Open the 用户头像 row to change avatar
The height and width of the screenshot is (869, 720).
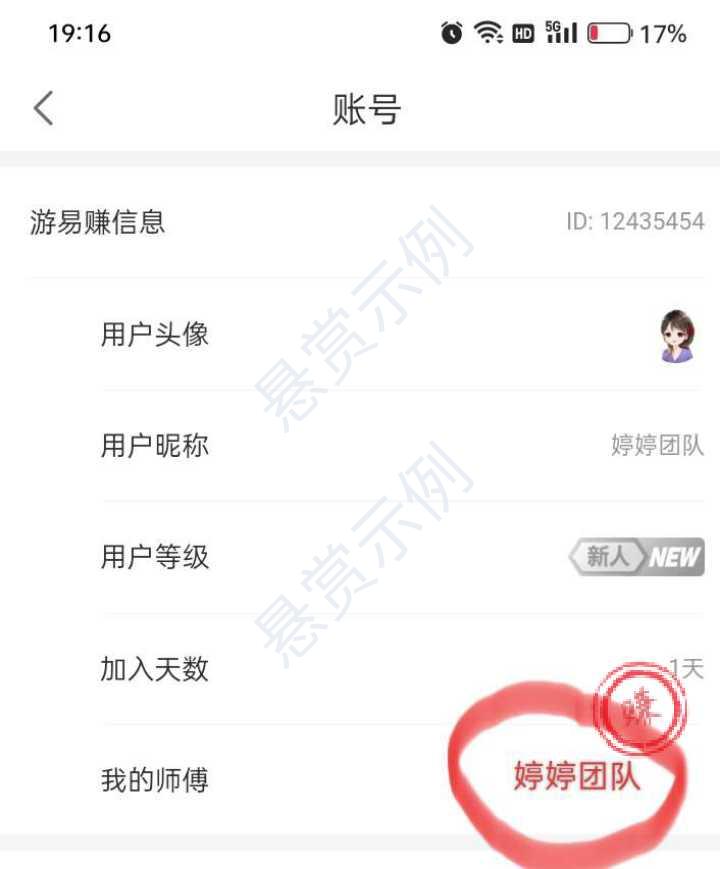pyautogui.click(x=400, y=335)
